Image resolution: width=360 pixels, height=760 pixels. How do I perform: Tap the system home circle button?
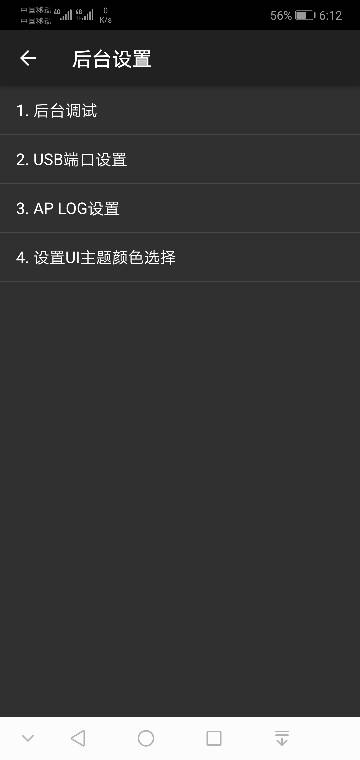point(146,738)
